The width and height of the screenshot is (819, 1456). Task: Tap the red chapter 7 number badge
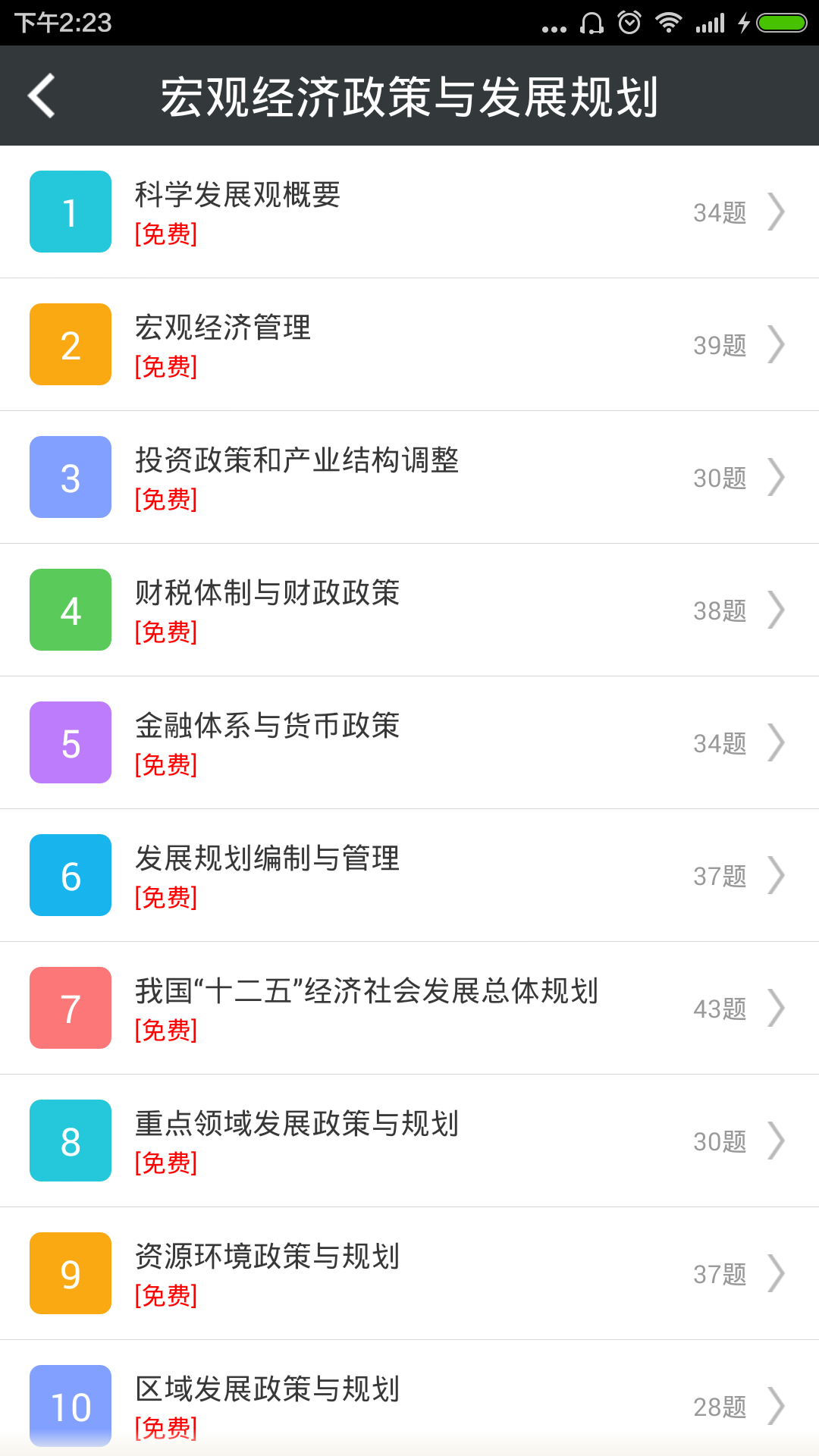70,1008
